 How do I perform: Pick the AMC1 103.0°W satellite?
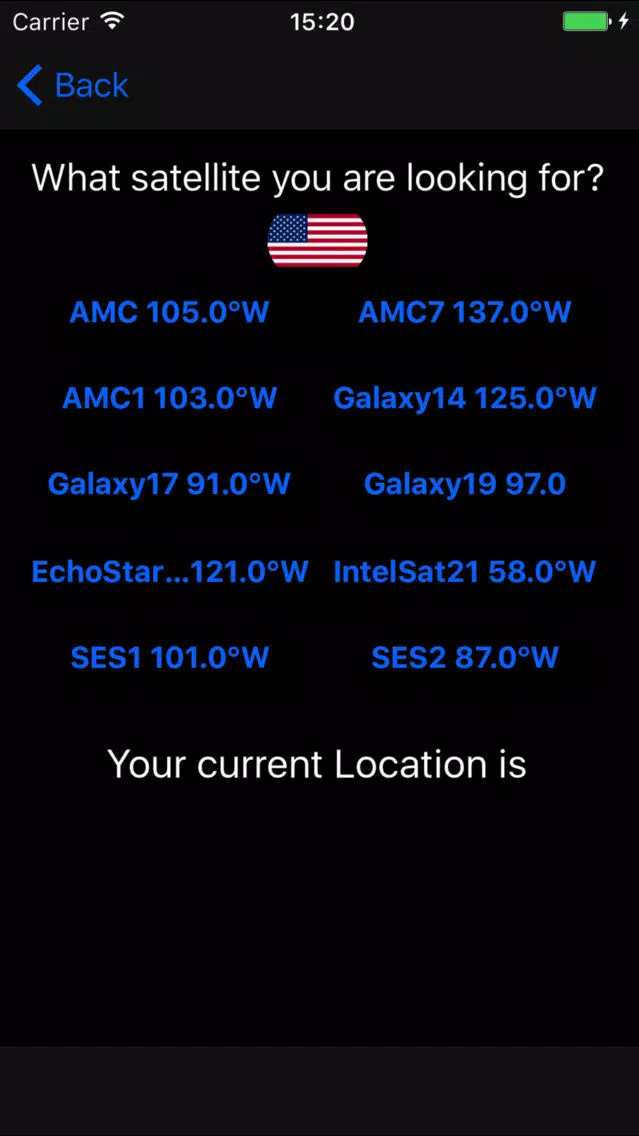[170, 398]
